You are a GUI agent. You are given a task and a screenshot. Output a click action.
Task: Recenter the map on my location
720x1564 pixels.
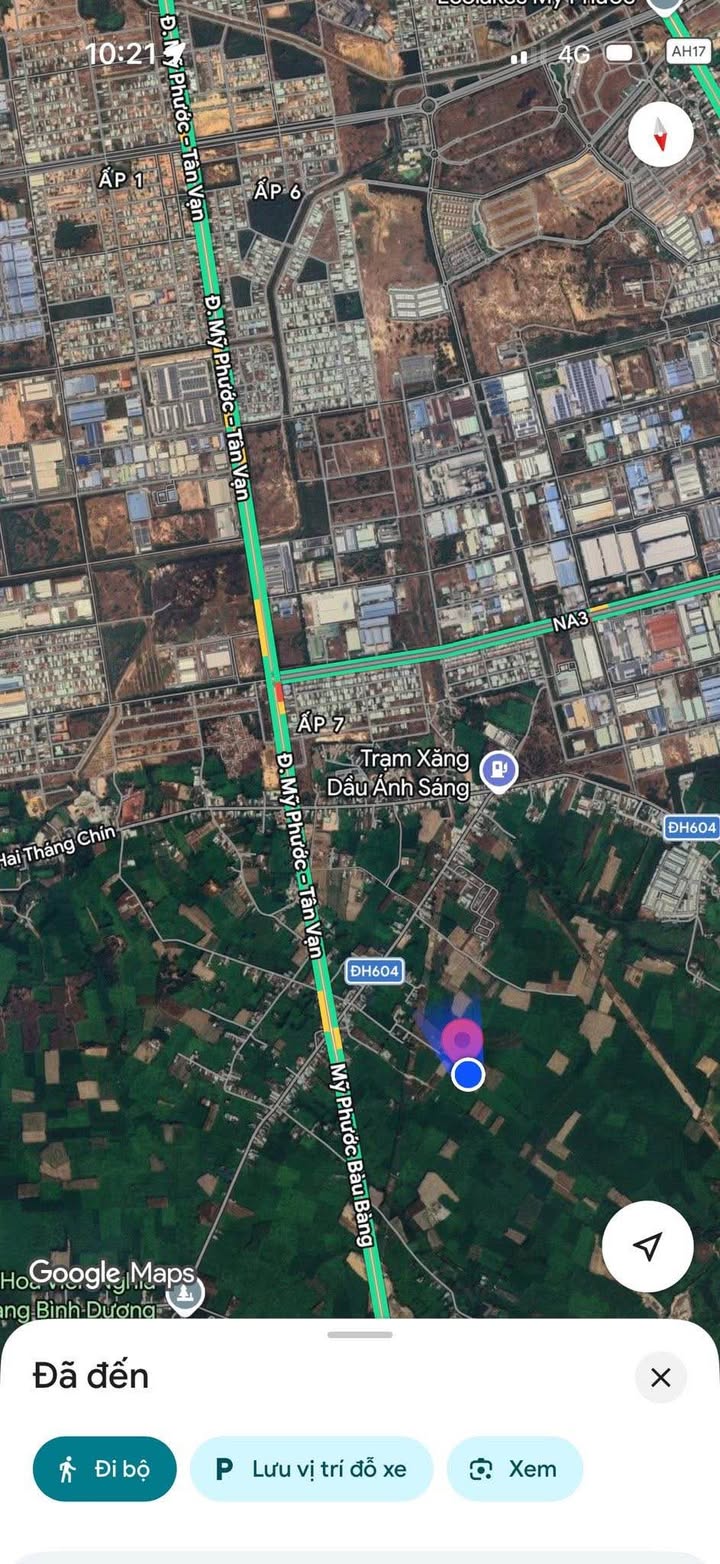point(647,1246)
